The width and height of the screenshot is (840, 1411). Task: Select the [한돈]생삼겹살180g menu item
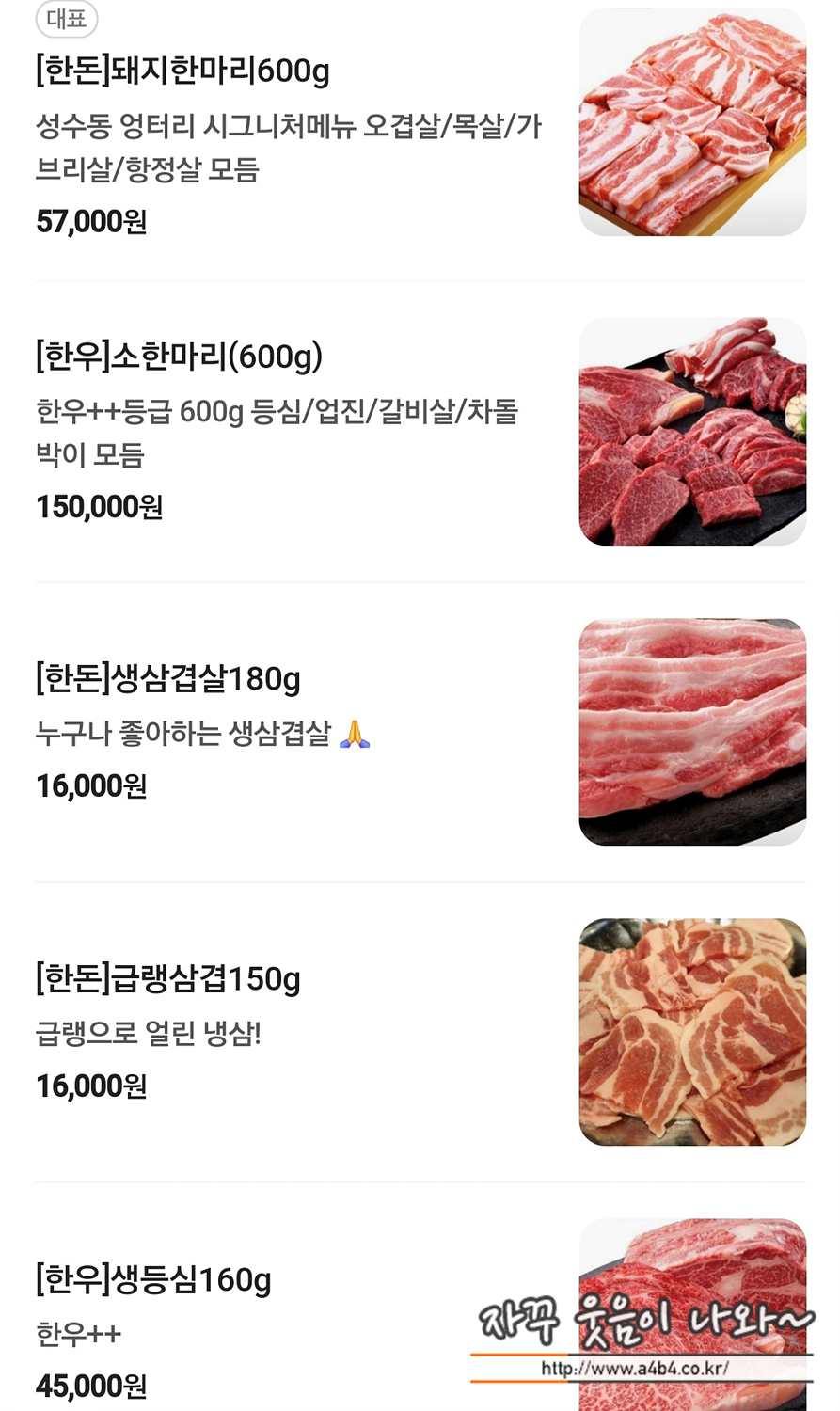[168, 678]
